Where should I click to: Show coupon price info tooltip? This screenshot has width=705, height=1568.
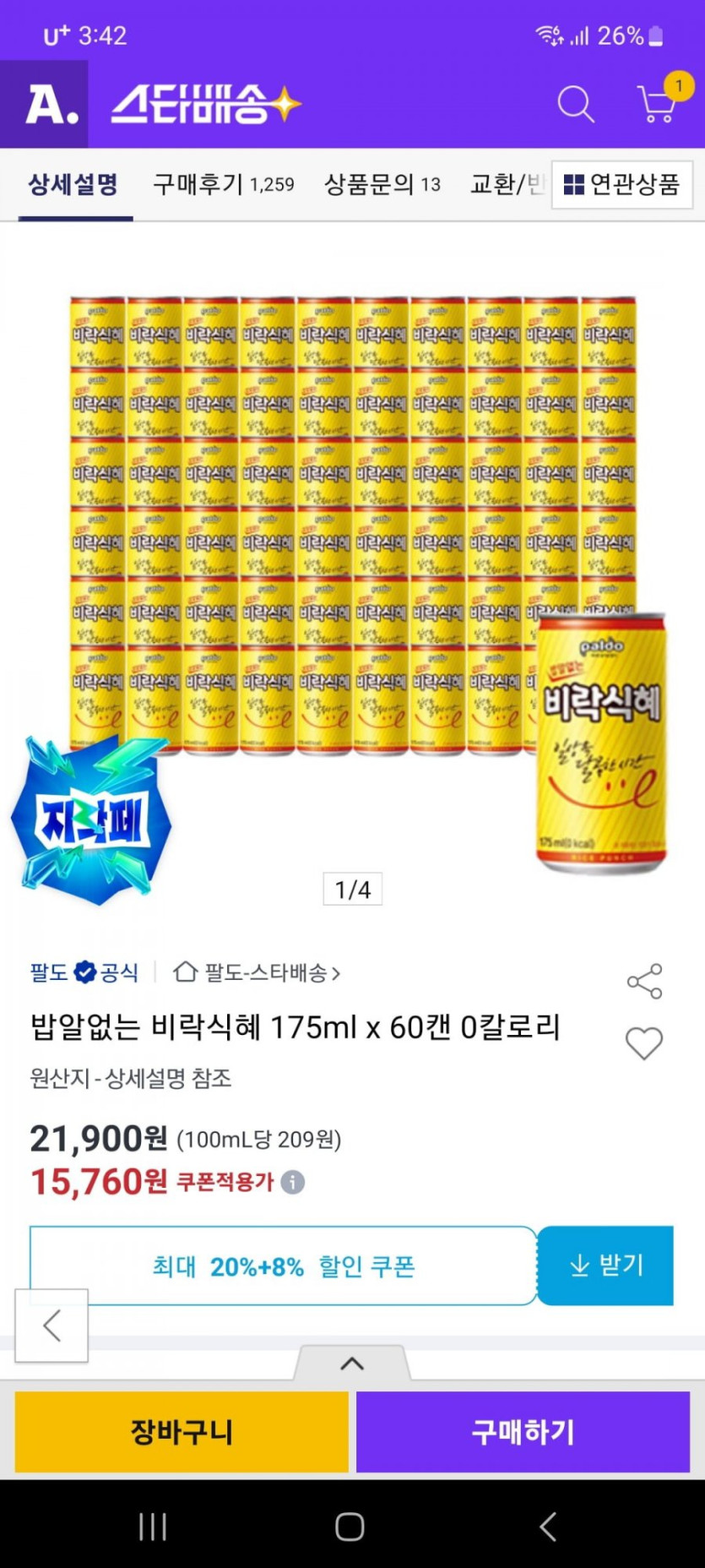tap(293, 1182)
